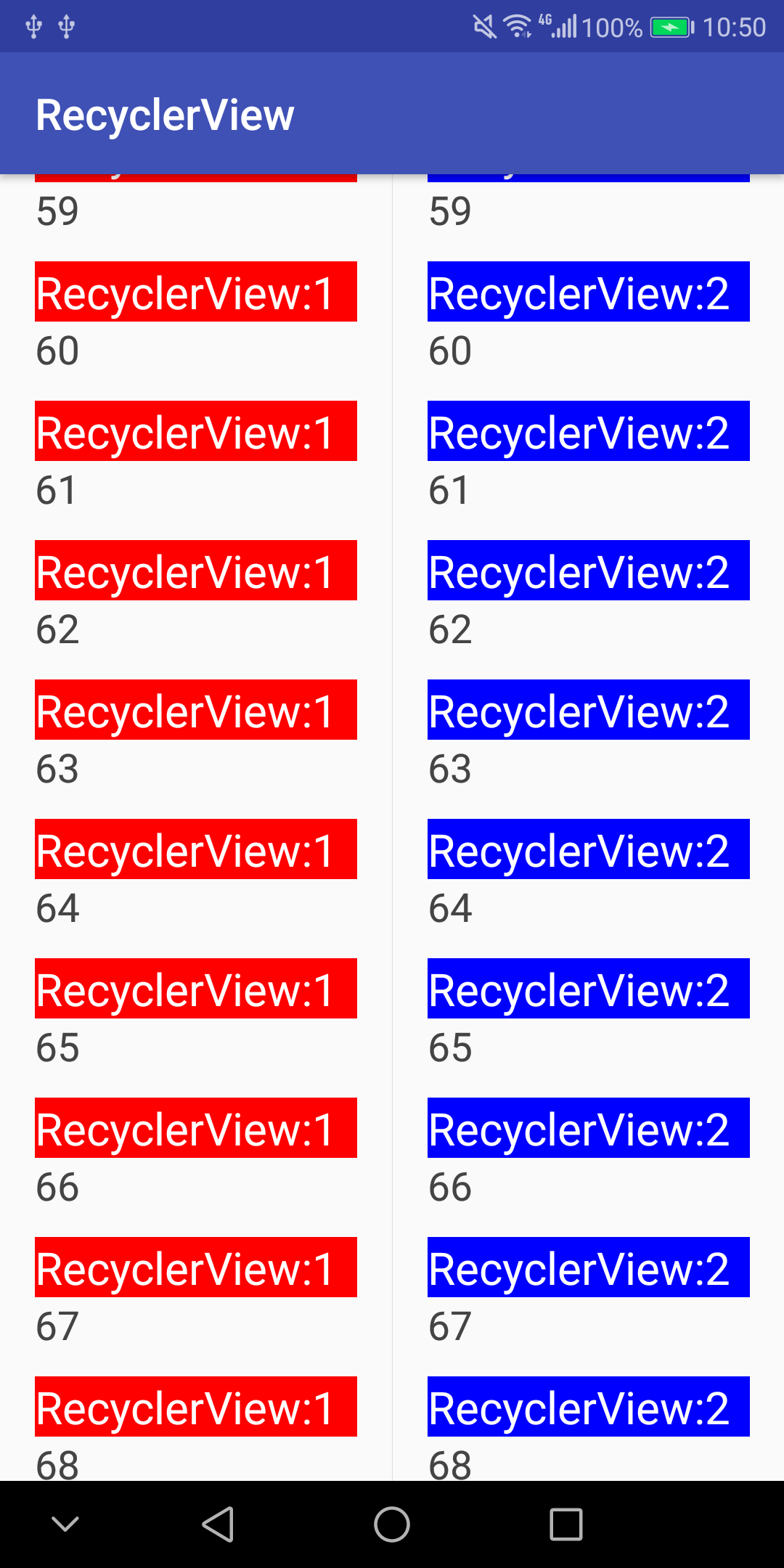Open recent apps overview
Viewport: 784px width, 1568px height.
(566, 1524)
